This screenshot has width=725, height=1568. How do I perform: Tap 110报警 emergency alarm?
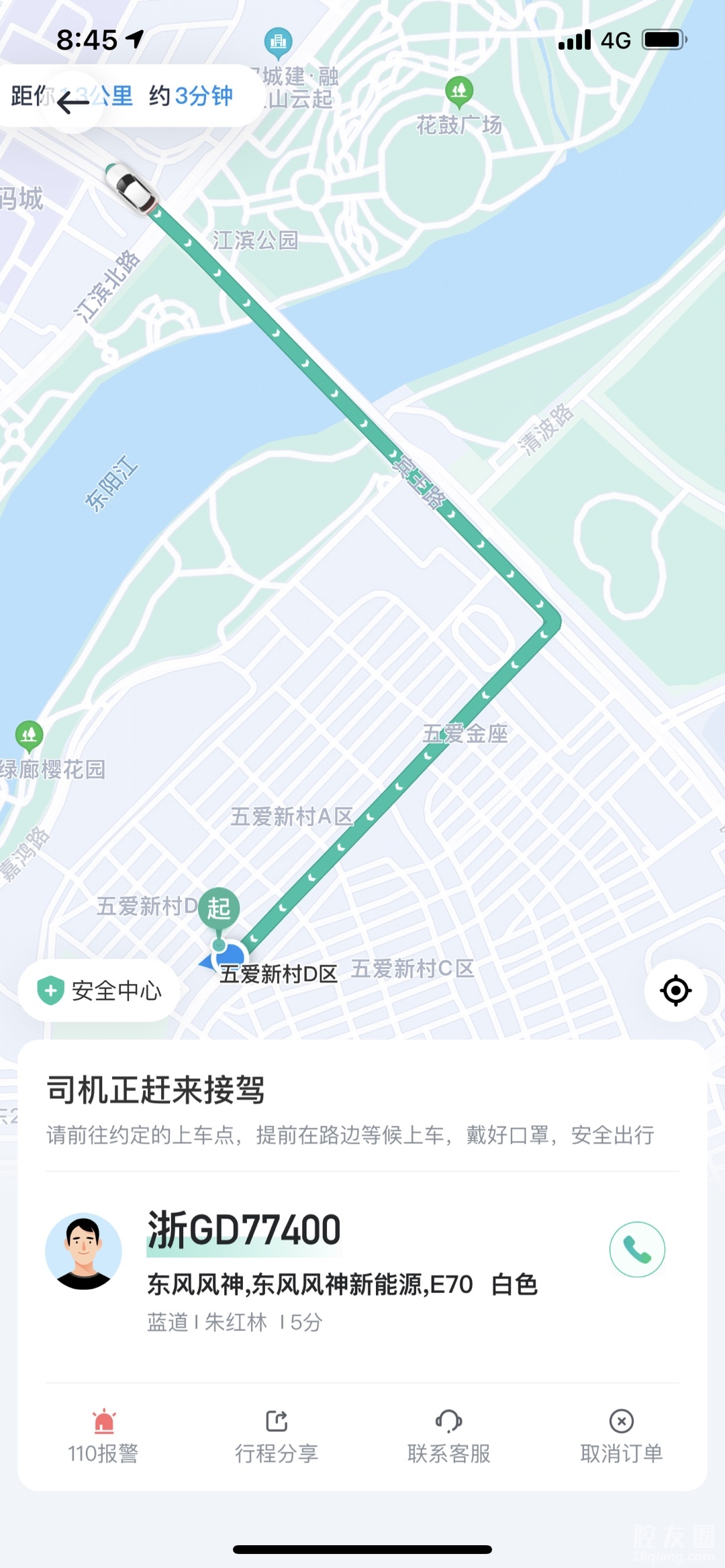(103, 1436)
